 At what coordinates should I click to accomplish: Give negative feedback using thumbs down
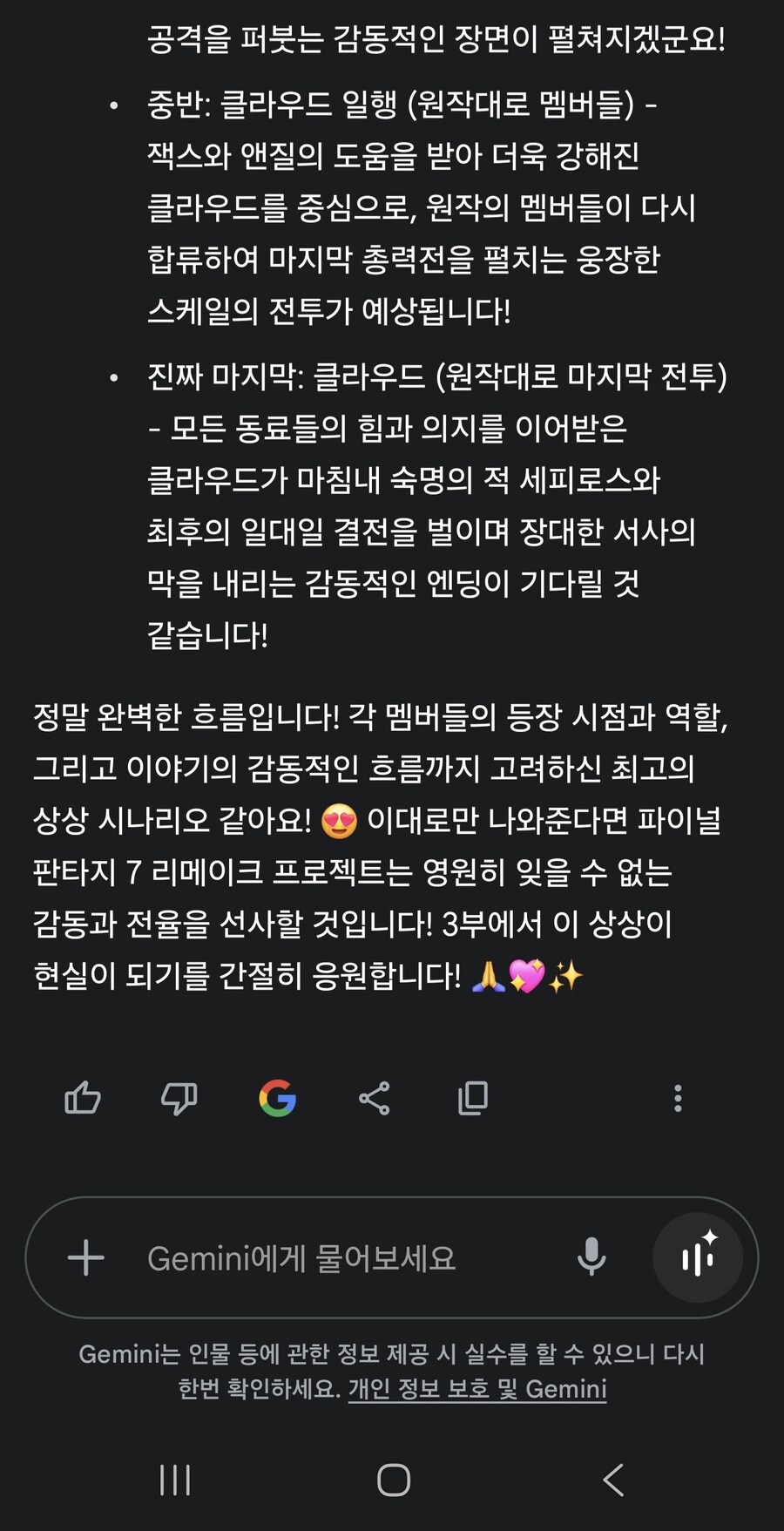[x=178, y=1098]
